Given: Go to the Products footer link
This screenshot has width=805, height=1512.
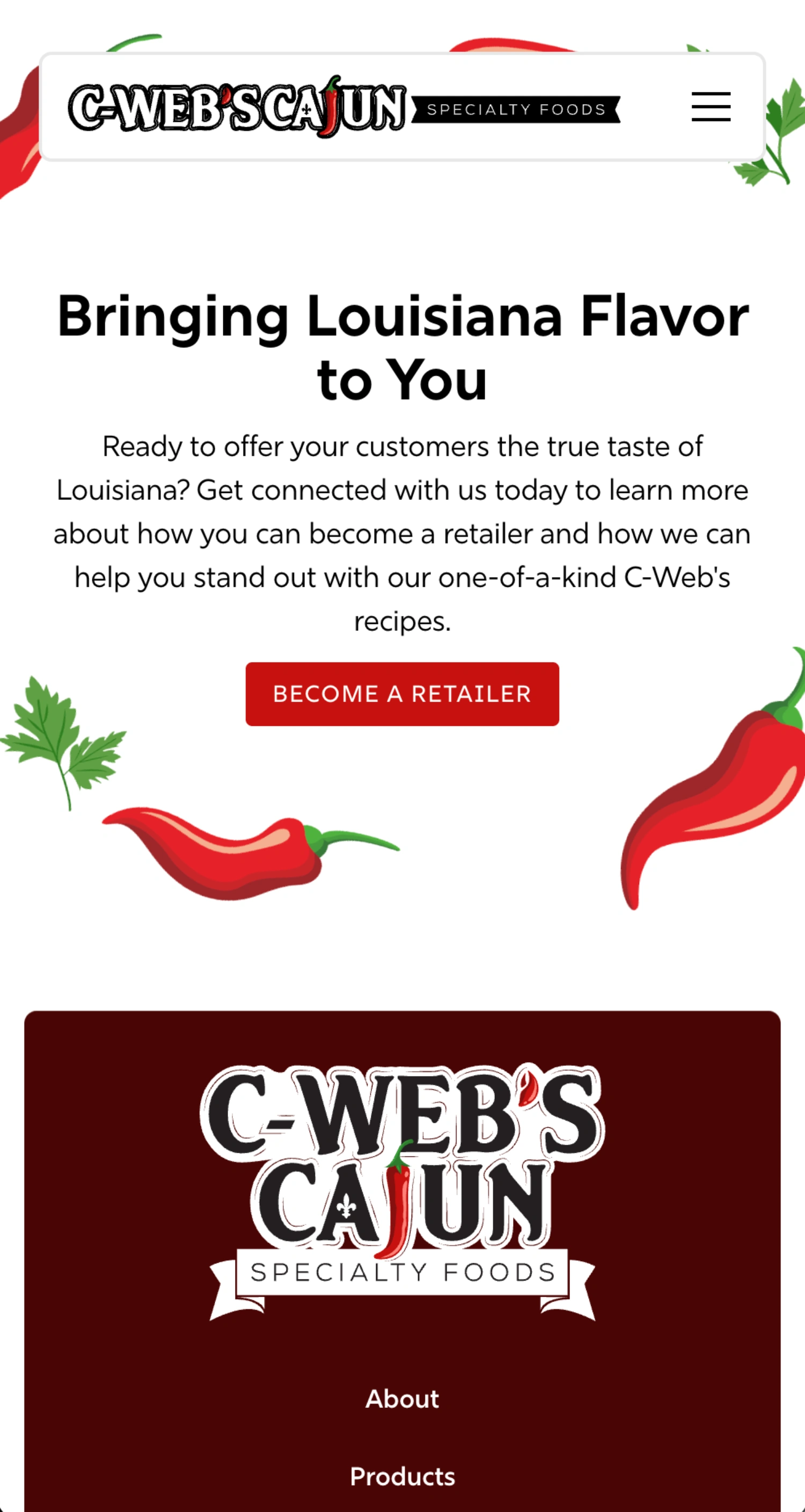Looking at the screenshot, I should (402, 1476).
